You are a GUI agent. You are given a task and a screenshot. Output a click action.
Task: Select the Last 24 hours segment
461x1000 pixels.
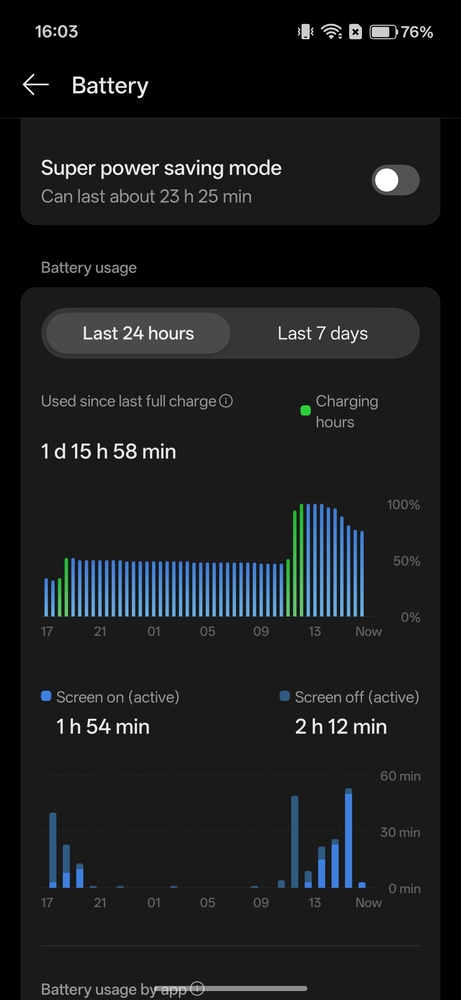click(138, 333)
